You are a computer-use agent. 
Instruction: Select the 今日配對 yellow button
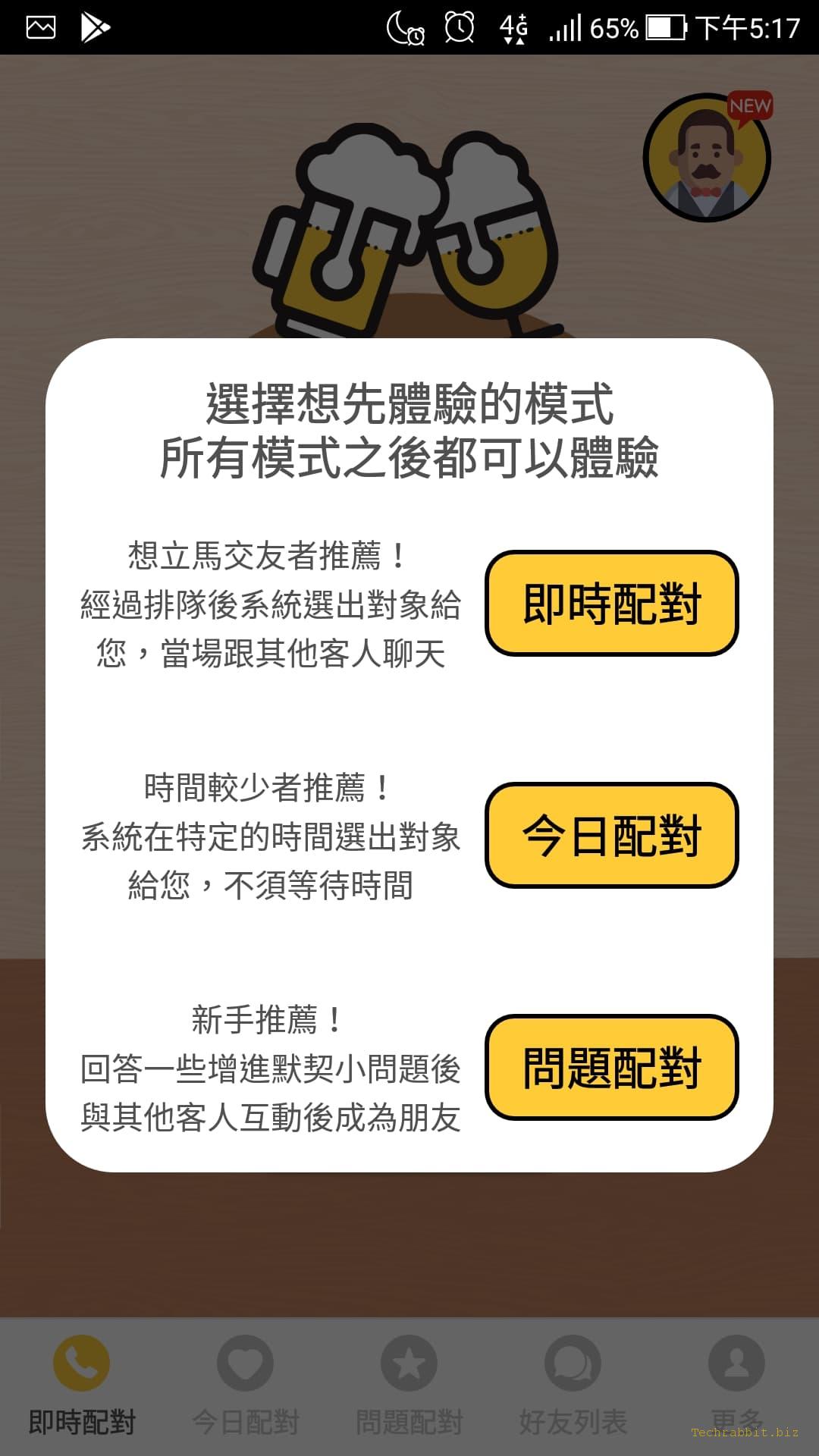pyautogui.click(x=611, y=836)
